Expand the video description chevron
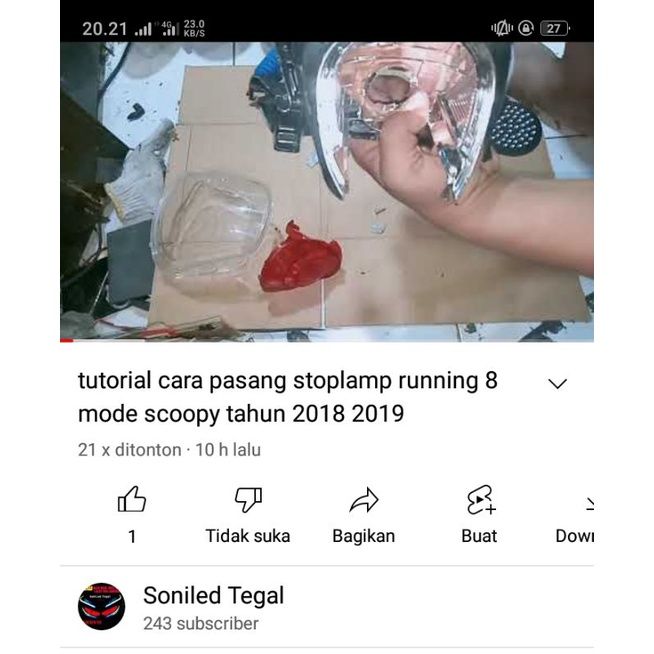The width and height of the screenshot is (654, 654). (558, 384)
